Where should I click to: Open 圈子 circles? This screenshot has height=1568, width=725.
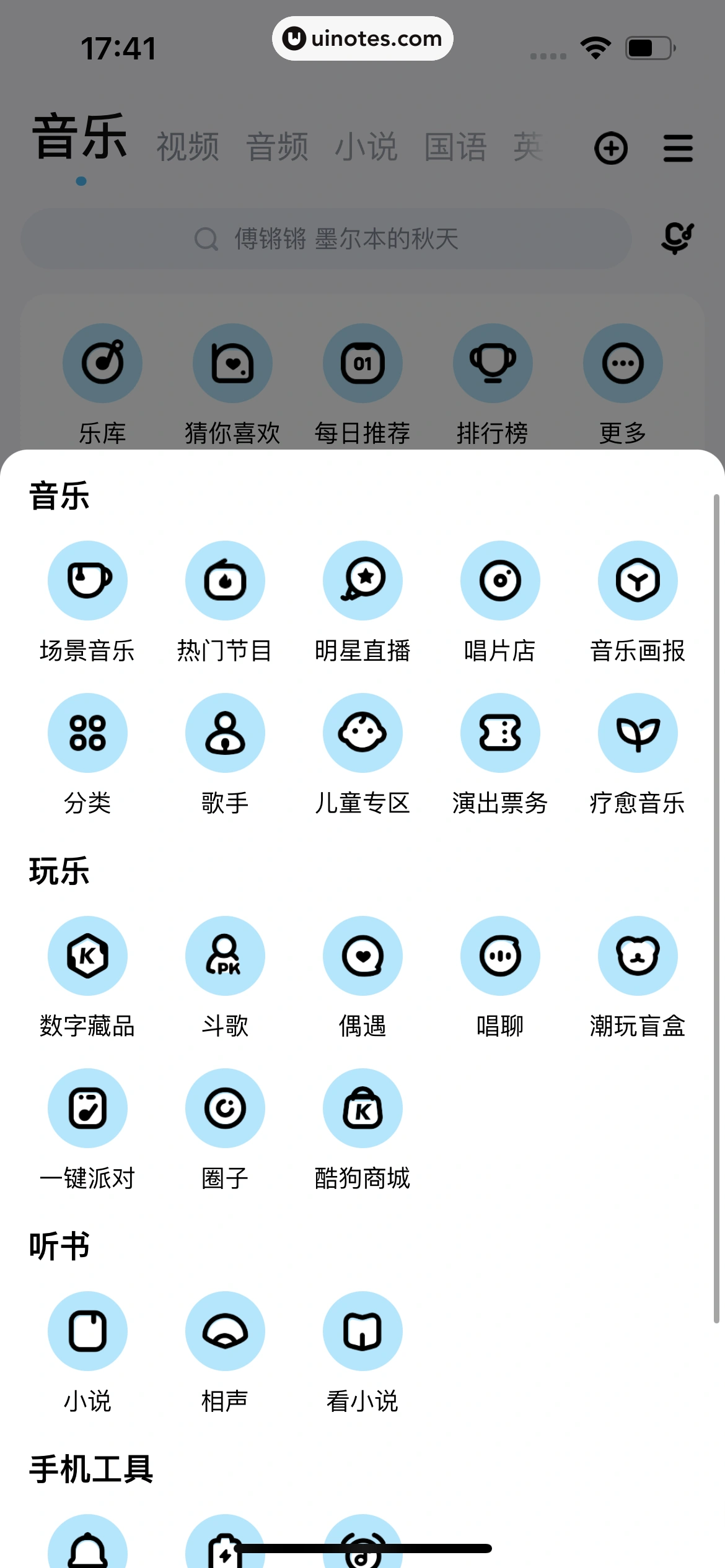[225, 1108]
